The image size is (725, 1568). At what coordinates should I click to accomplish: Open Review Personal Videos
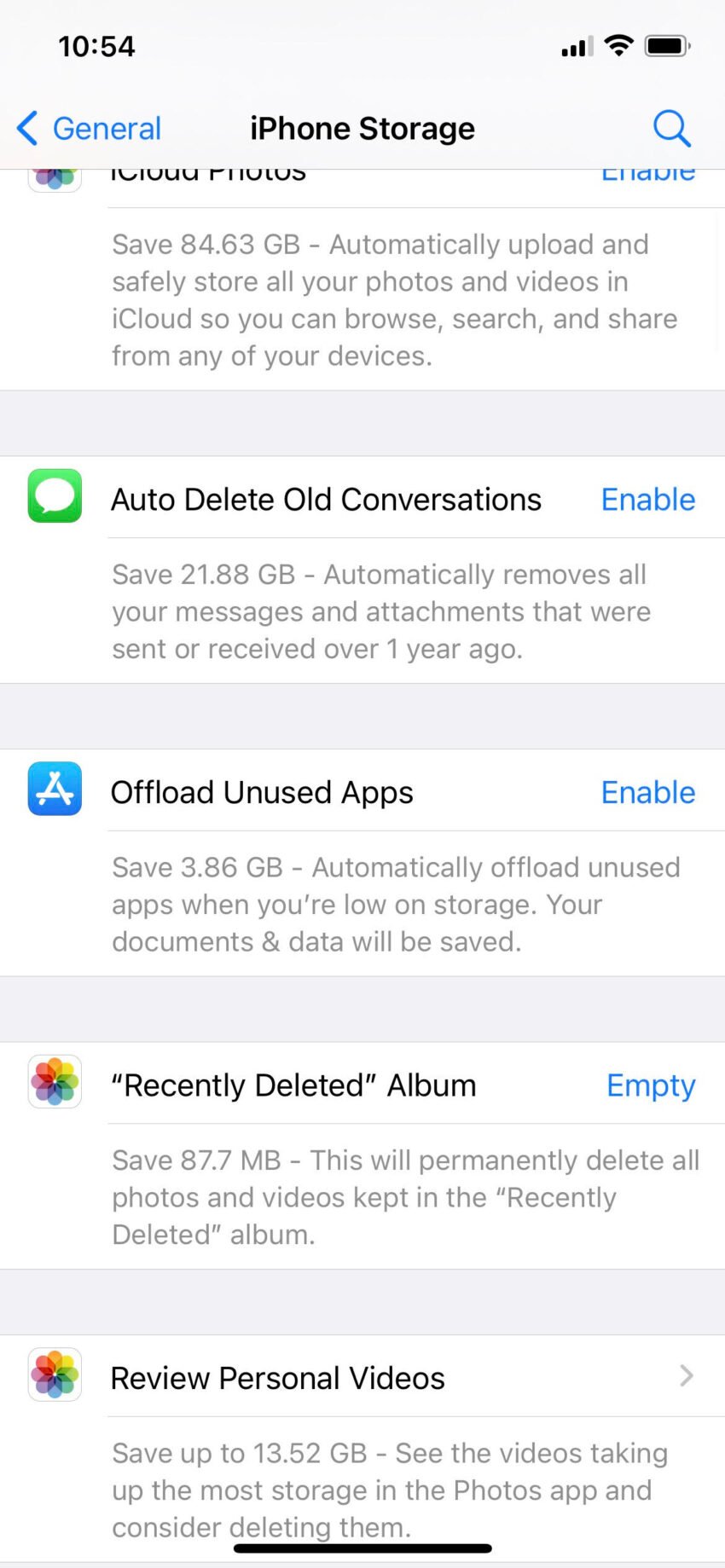(362, 1378)
